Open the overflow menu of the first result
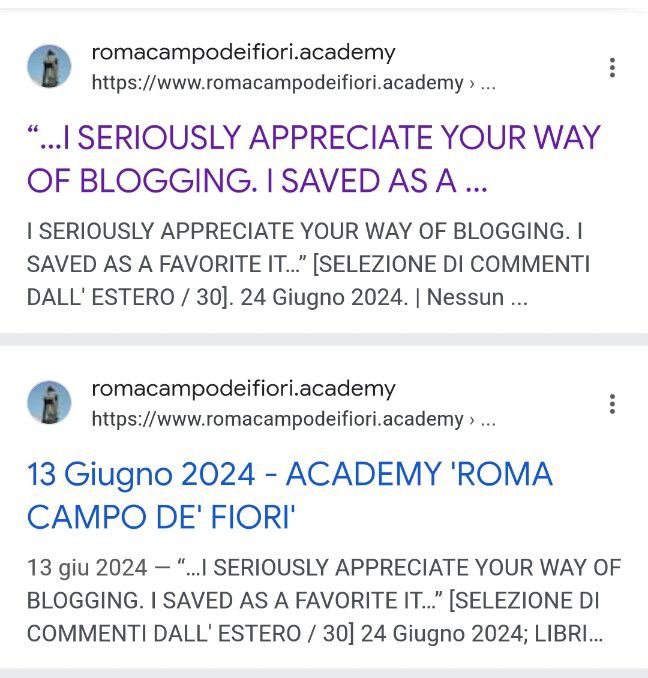Image resolution: width=648 pixels, height=678 pixels. (x=611, y=68)
